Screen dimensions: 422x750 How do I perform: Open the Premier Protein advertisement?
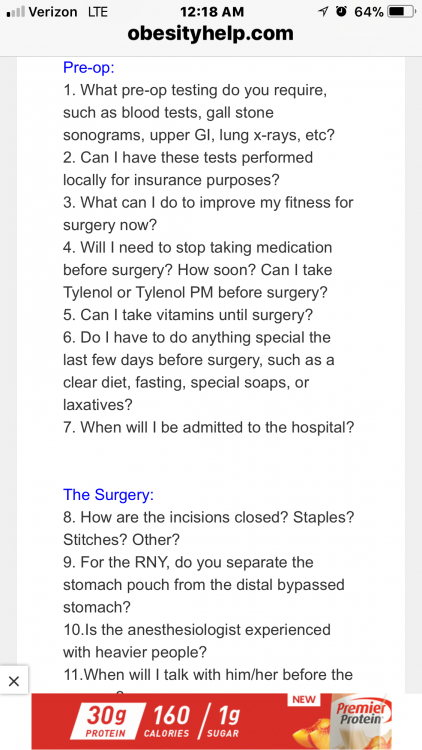211,721
